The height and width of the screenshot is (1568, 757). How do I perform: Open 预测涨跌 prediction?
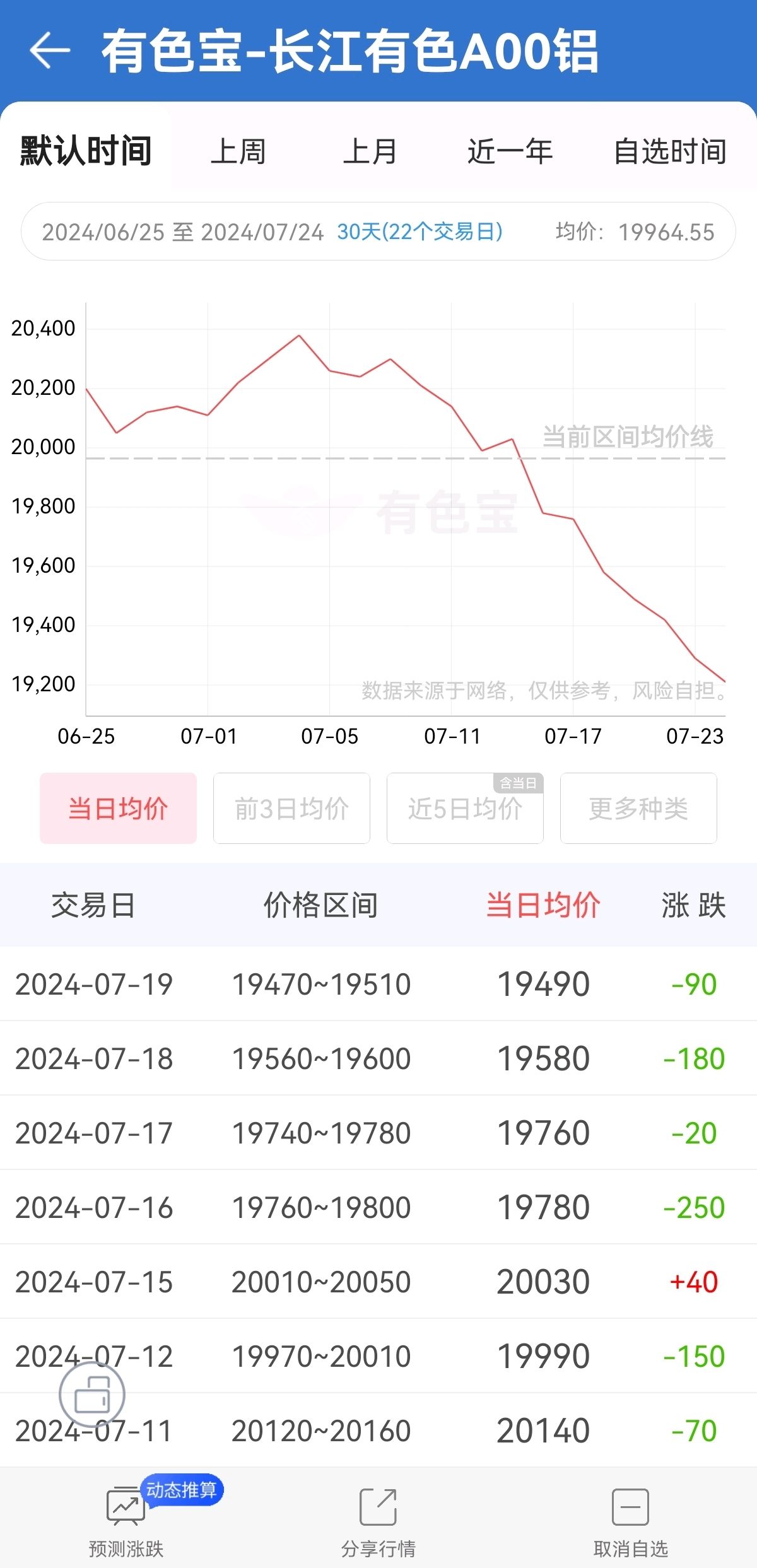pyautogui.click(x=126, y=1522)
